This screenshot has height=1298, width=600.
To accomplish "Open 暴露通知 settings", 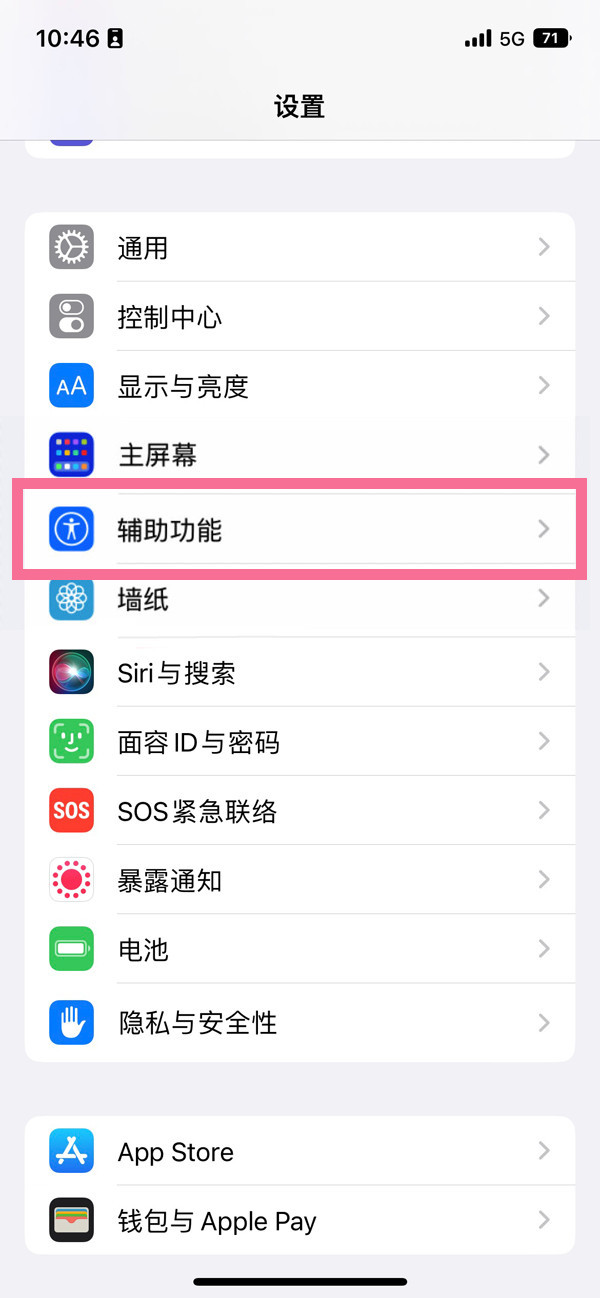I will coord(300,880).
